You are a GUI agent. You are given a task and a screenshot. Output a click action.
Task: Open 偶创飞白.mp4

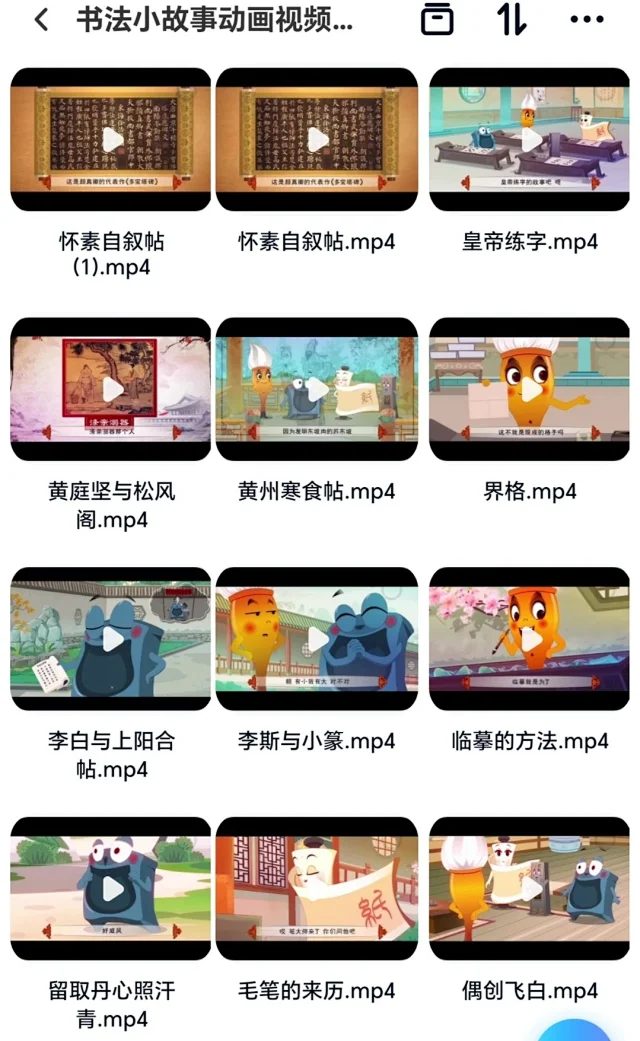click(x=529, y=888)
